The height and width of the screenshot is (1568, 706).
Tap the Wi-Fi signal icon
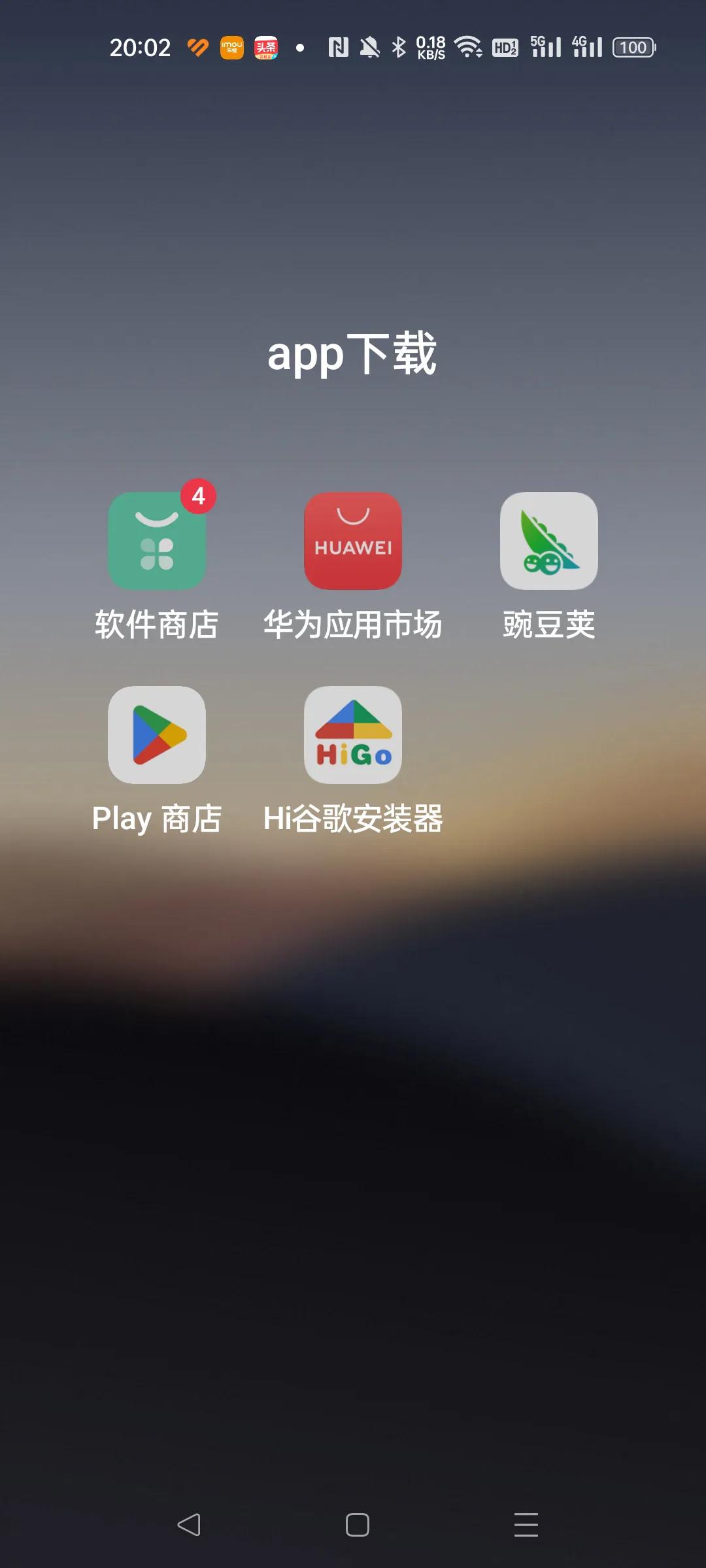pyautogui.click(x=468, y=46)
